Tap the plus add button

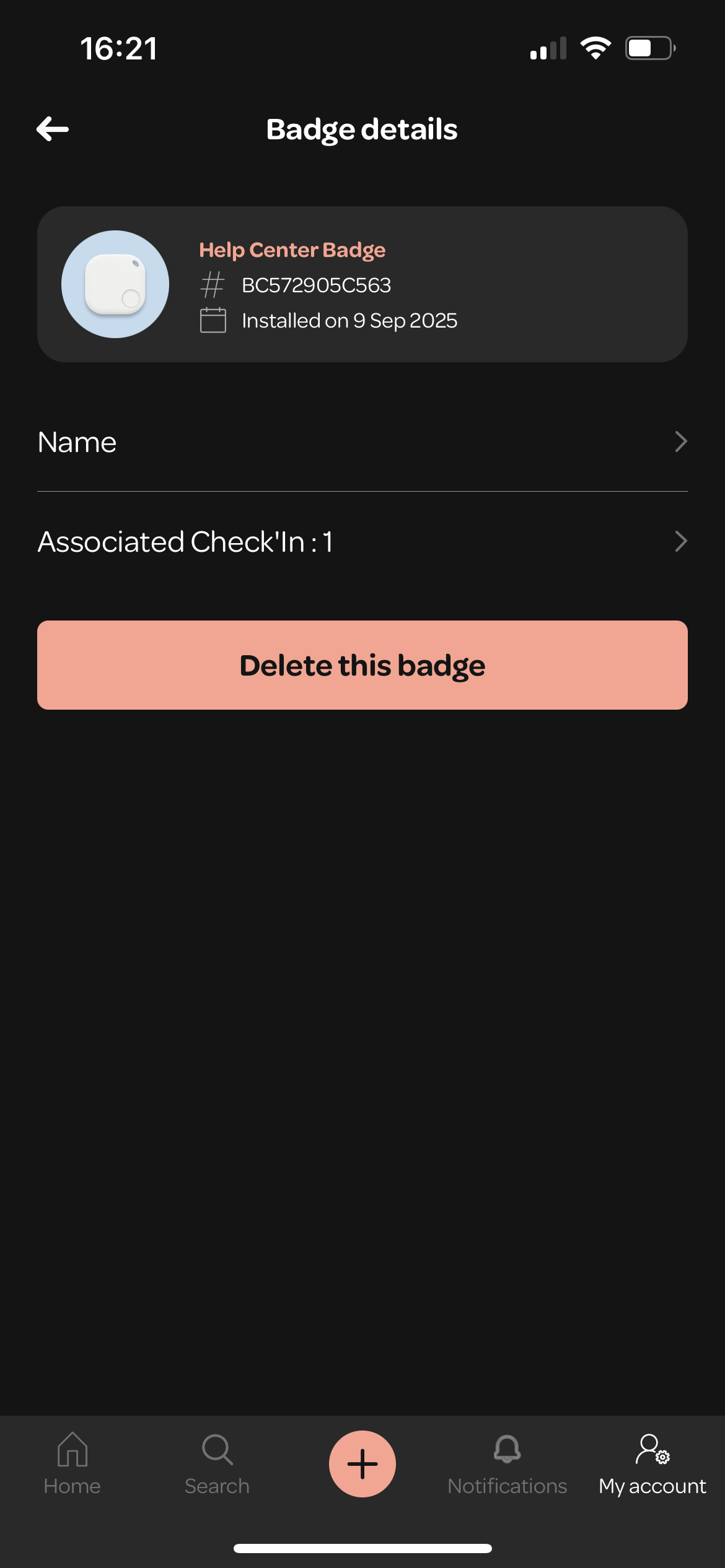tap(362, 1464)
